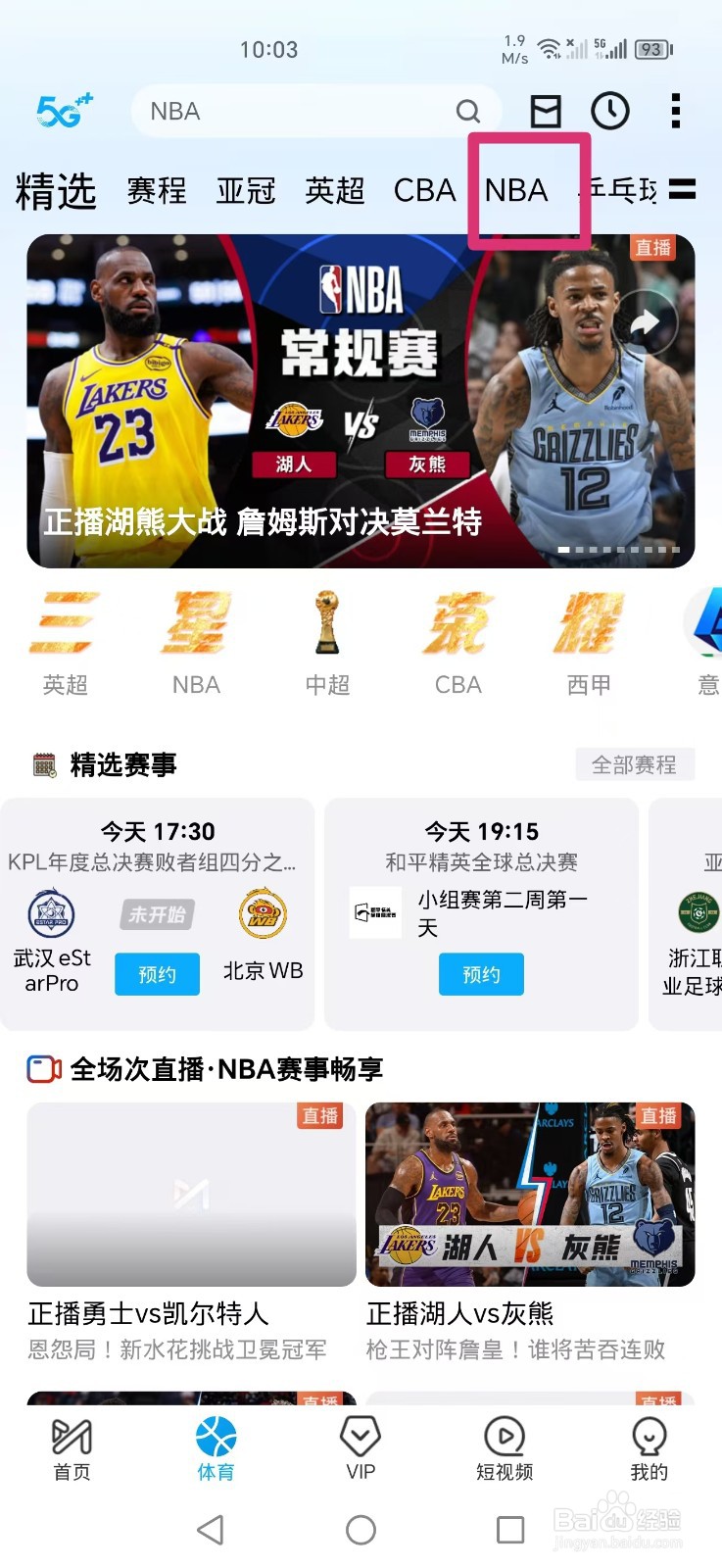Open the viewing history clock icon

pos(610,111)
